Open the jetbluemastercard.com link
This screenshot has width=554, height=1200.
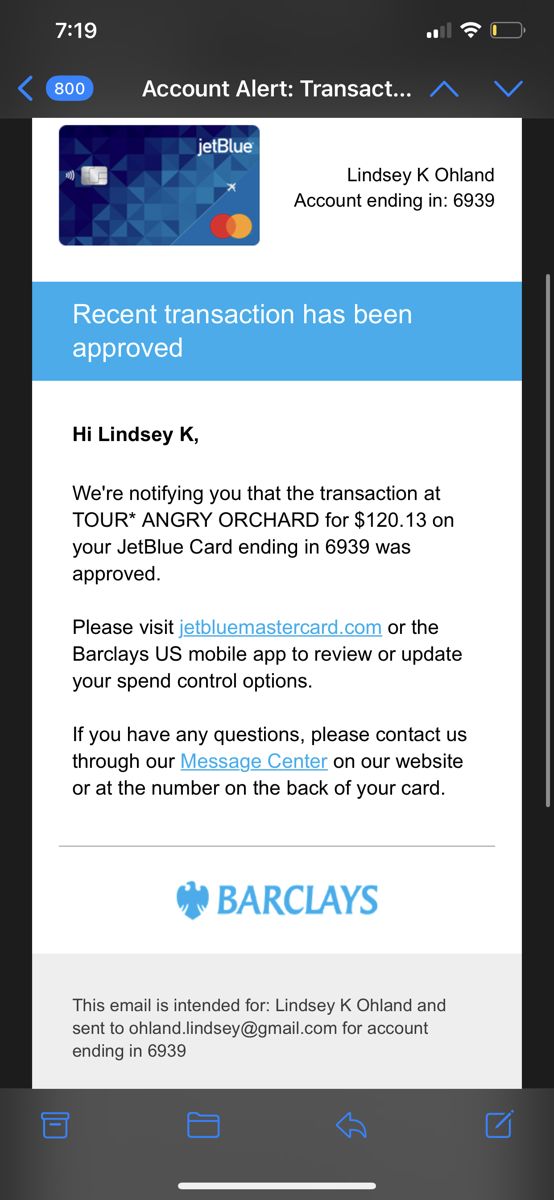click(x=280, y=627)
